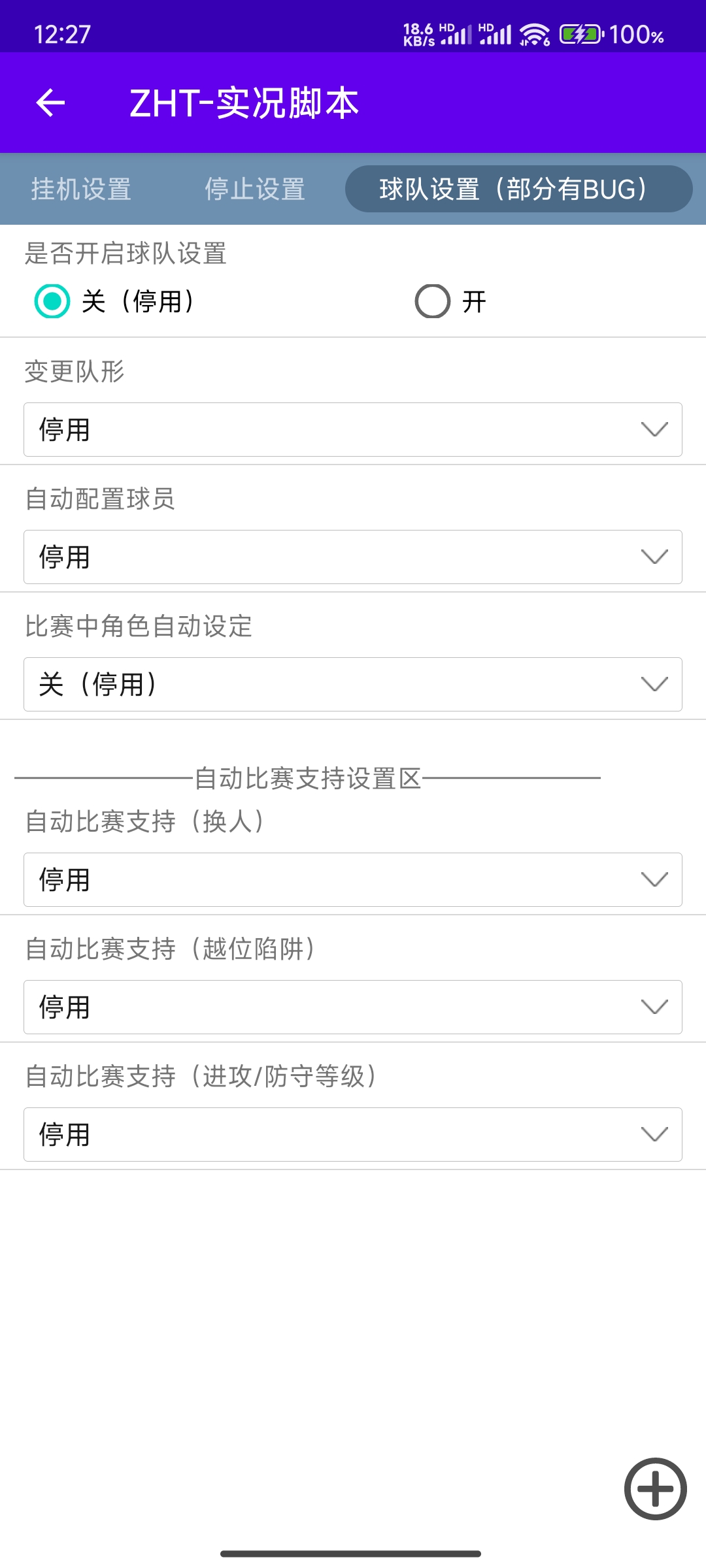Open the 比赛中角色自动设定 dropdown
Viewport: 706px width, 1568px height.
click(x=353, y=684)
